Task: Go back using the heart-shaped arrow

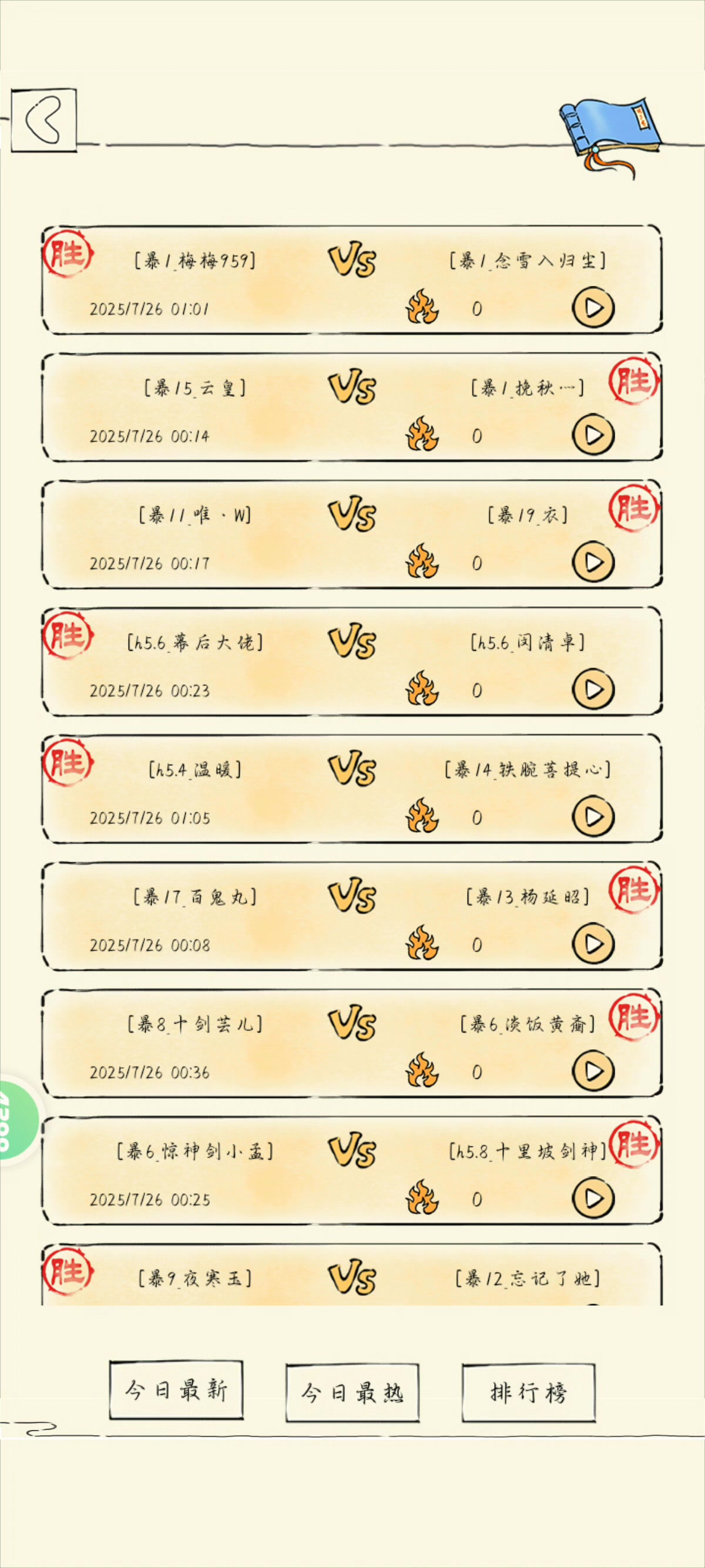Action: 44,120
